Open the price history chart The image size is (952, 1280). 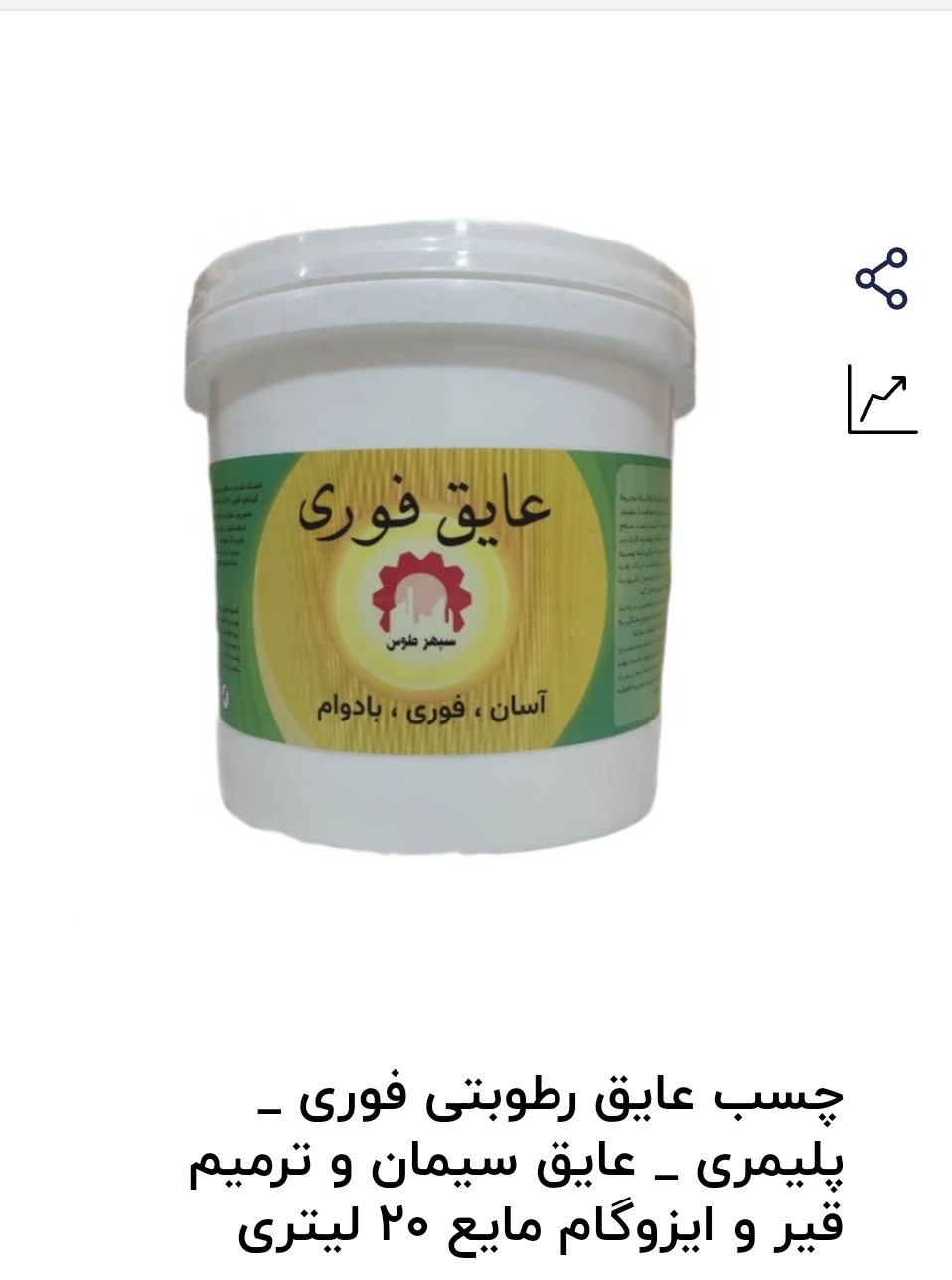pos(881,400)
